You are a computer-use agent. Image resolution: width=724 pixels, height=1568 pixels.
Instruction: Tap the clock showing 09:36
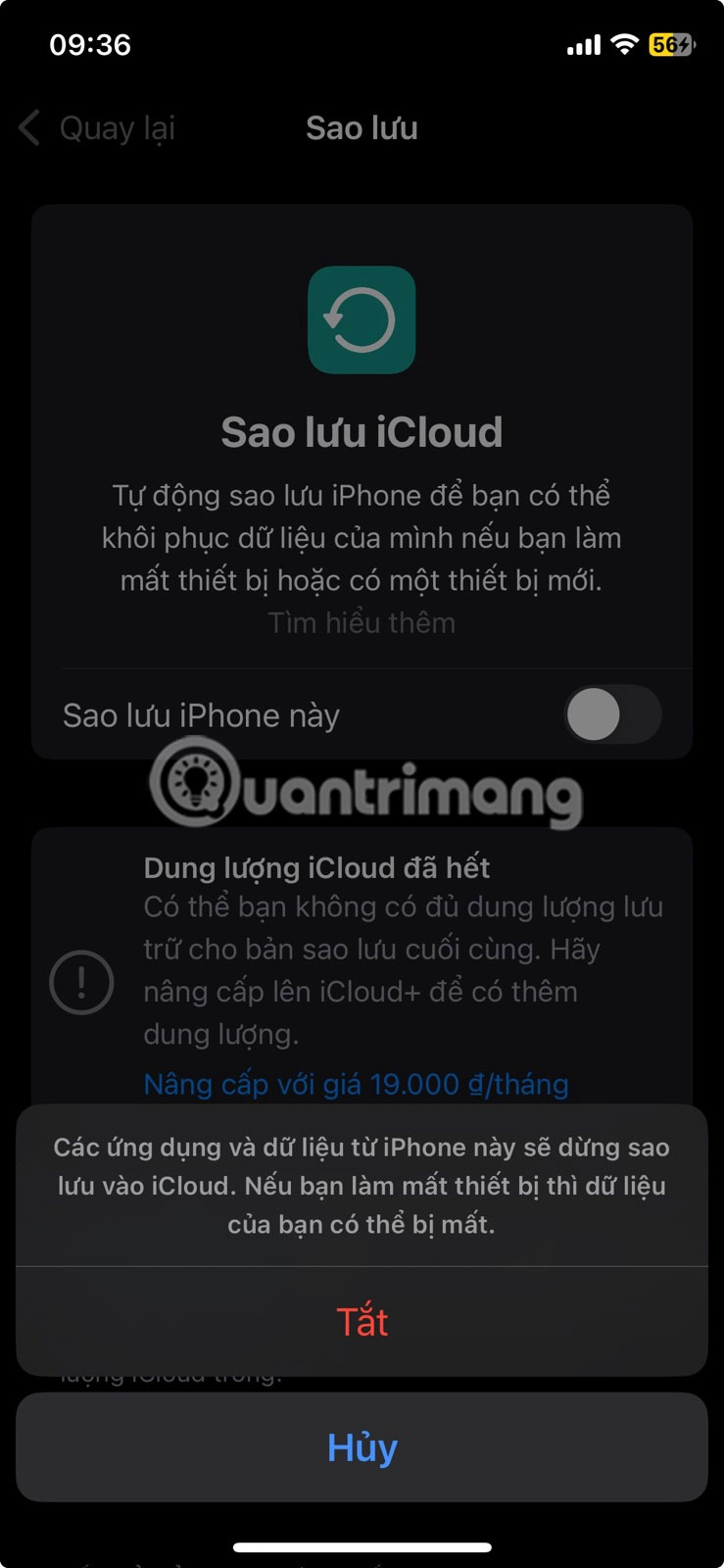click(89, 46)
